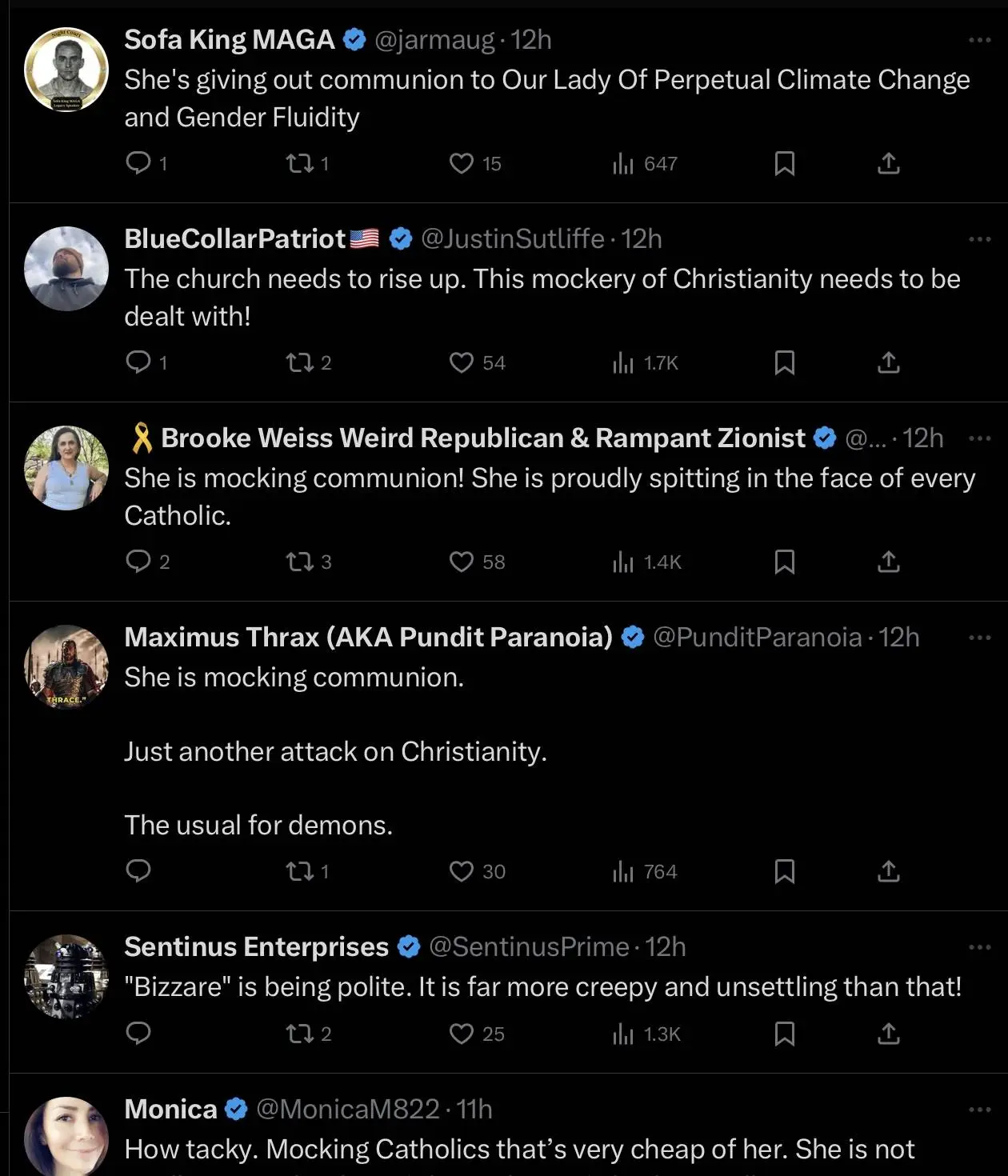Repost BlueCollarPatriot's reply
The image size is (1008, 1176).
click(300, 362)
